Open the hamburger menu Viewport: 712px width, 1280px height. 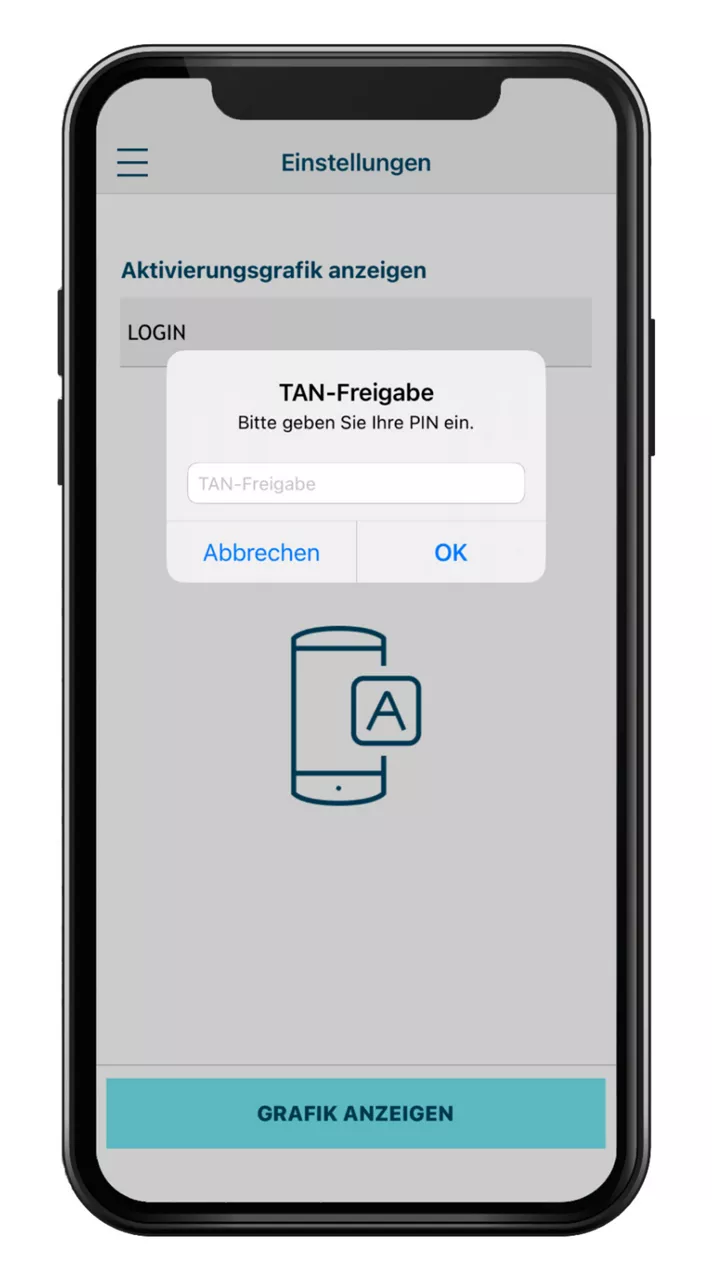132,163
